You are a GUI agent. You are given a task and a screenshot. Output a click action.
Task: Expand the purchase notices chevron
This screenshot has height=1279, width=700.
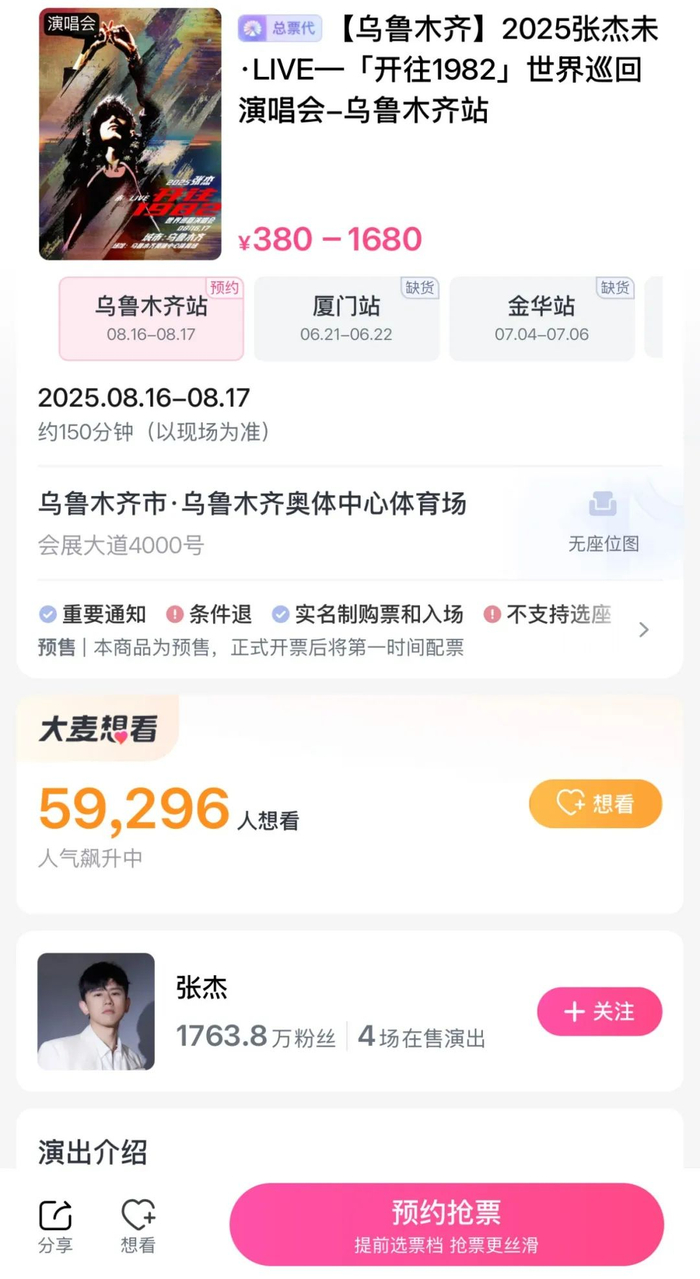(x=644, y=629)
